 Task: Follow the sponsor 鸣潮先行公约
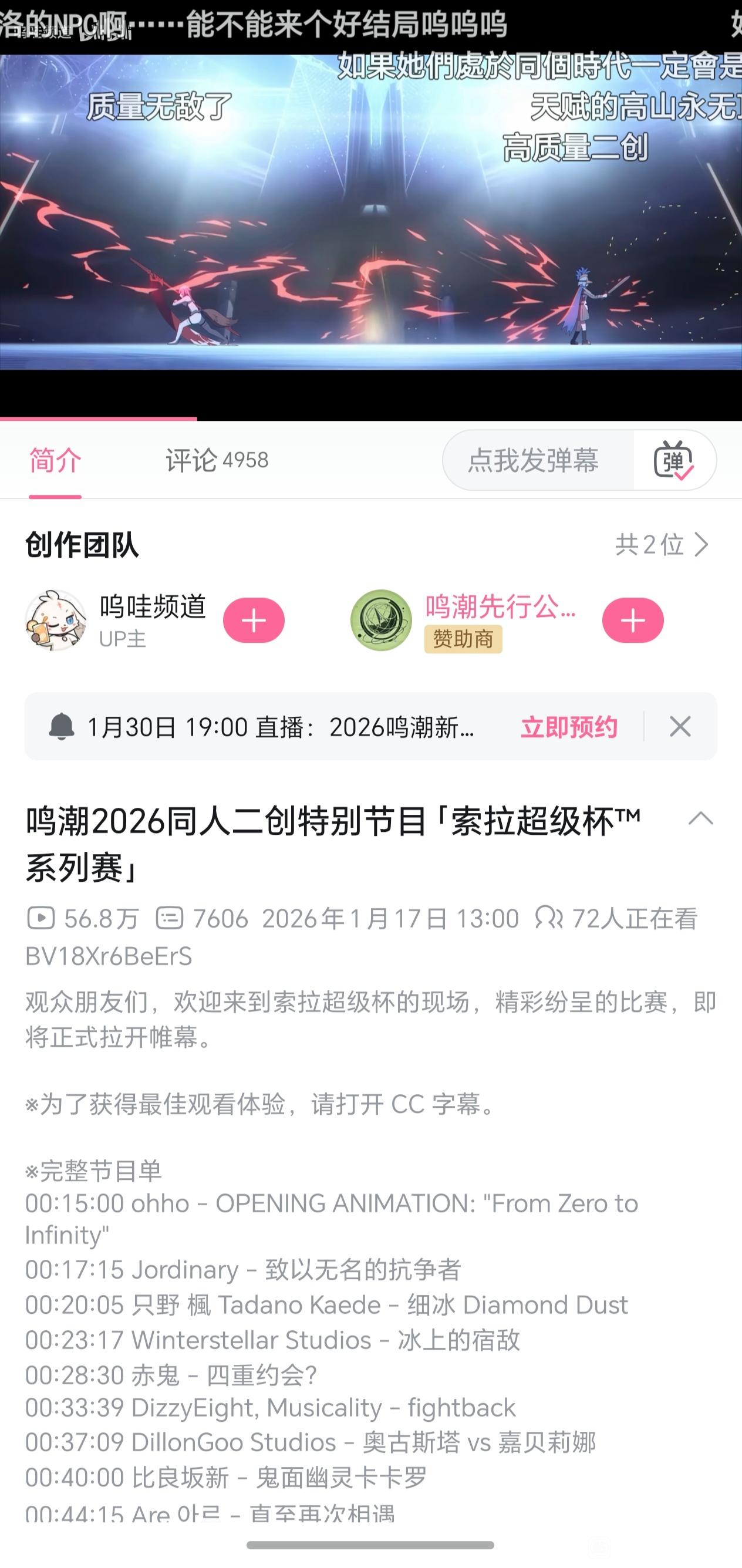pyautogui.click(x=632, y=621)
